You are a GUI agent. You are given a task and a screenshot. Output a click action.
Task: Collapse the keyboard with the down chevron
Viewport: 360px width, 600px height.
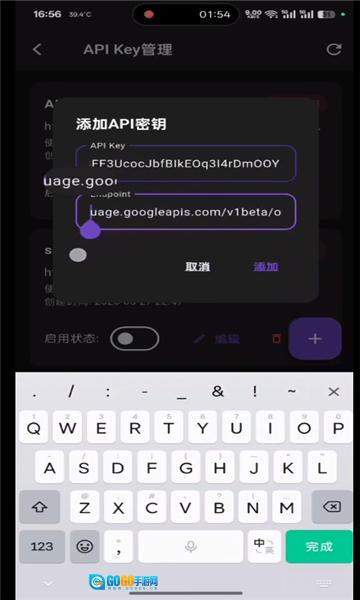click(48, 583)
